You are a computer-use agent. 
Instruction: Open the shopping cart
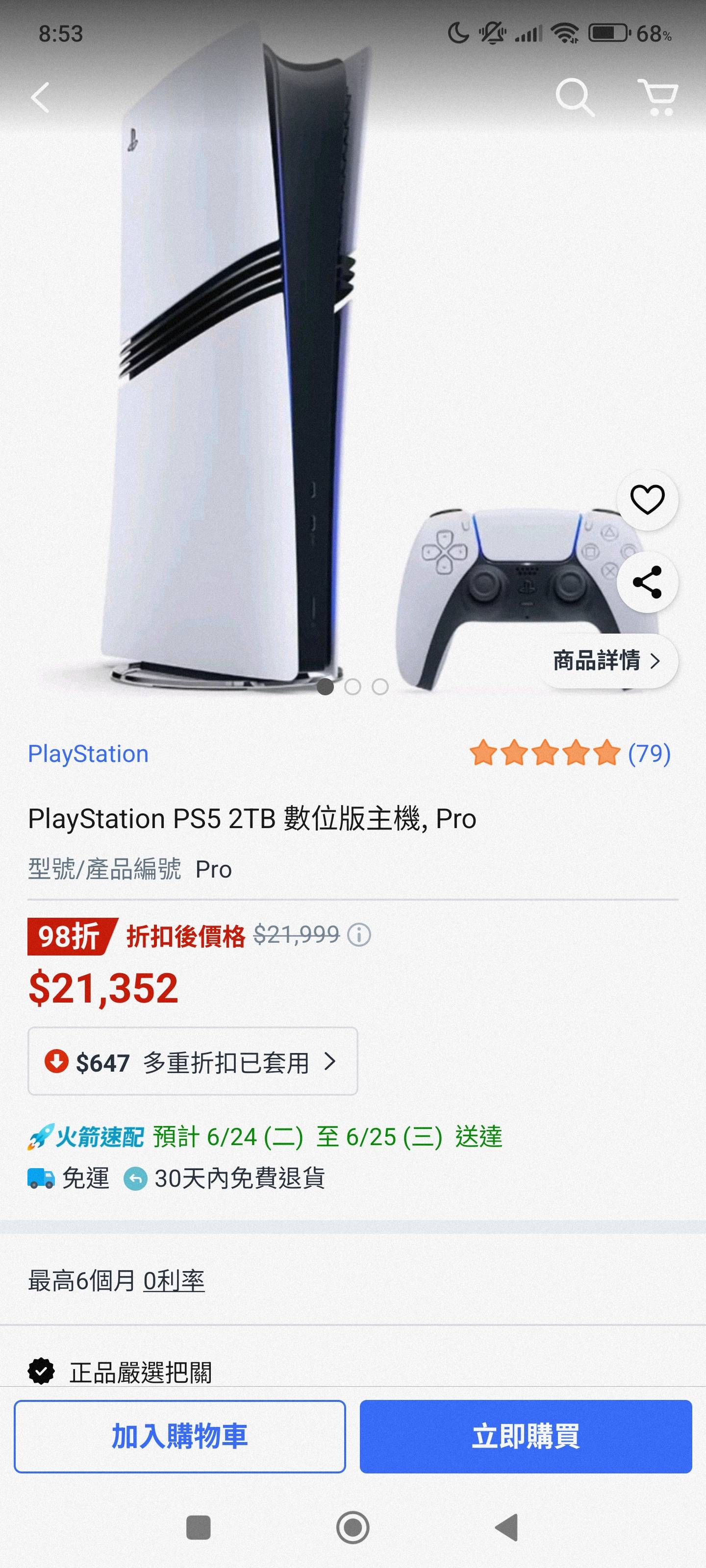tap(658, 97)
